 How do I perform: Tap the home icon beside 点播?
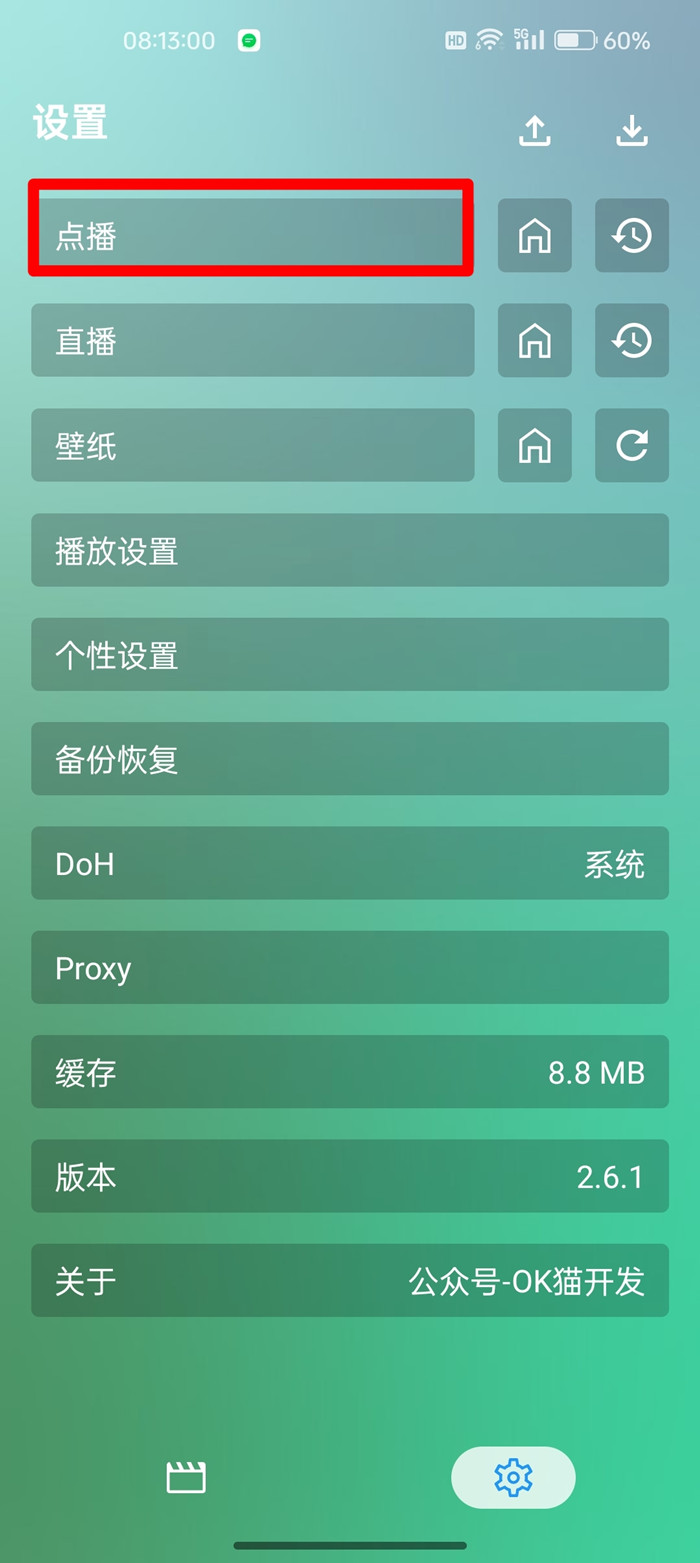pyautogui.click(x=535, y=236)
